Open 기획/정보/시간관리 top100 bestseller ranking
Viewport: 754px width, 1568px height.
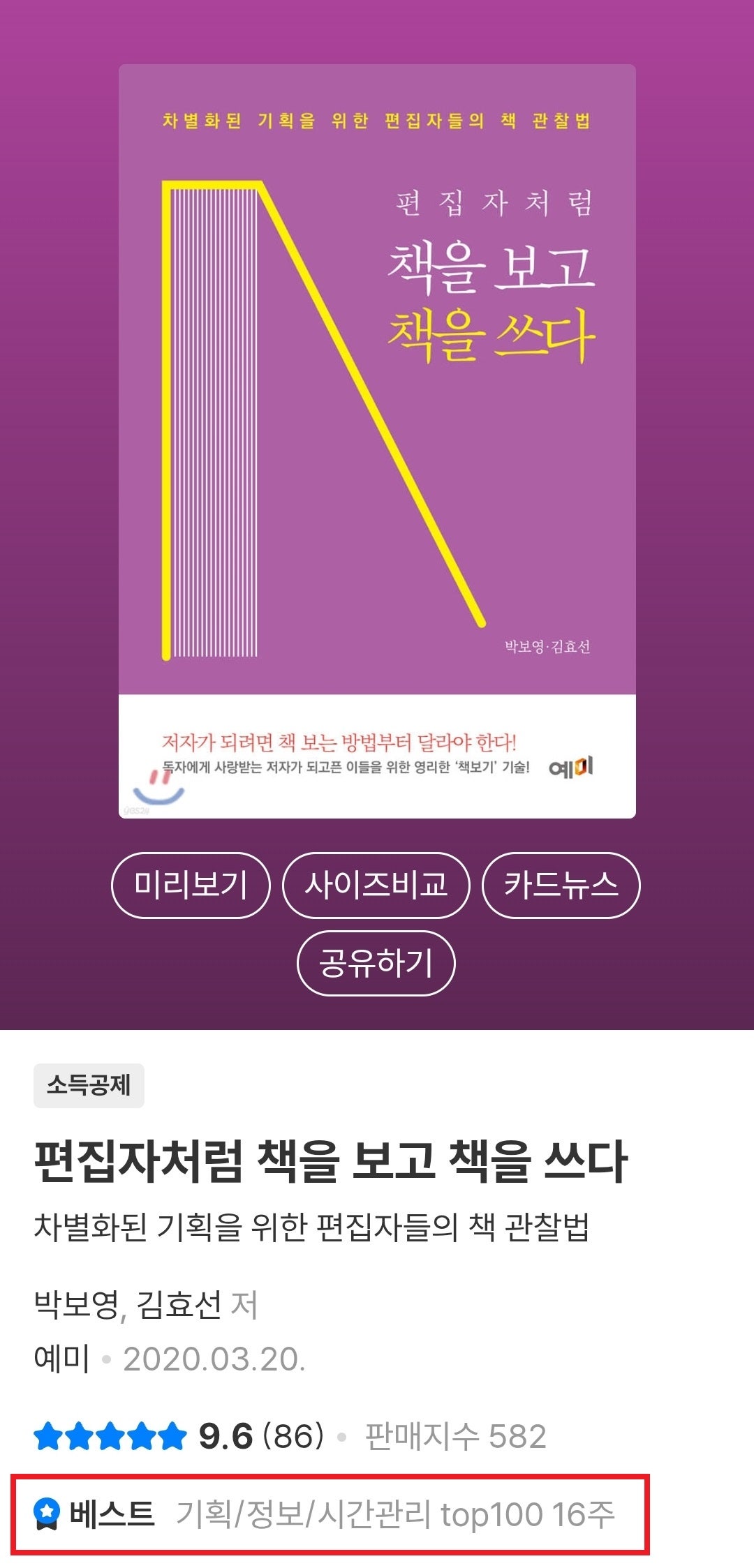pyautogui.click(x=395, y=1514)
